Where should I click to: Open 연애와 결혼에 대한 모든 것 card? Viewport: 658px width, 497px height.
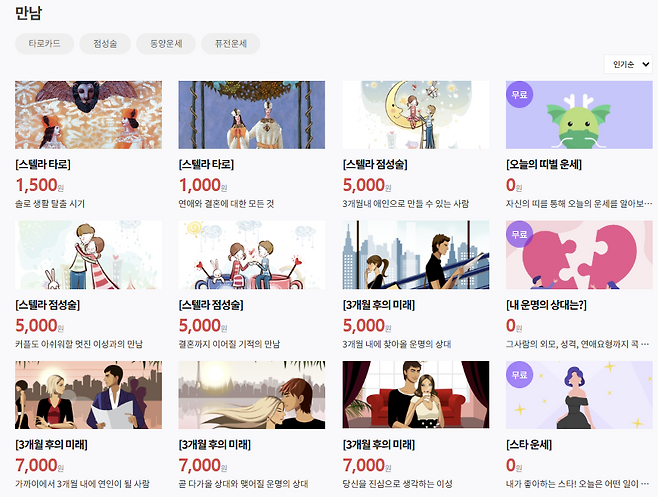point(251,115)
